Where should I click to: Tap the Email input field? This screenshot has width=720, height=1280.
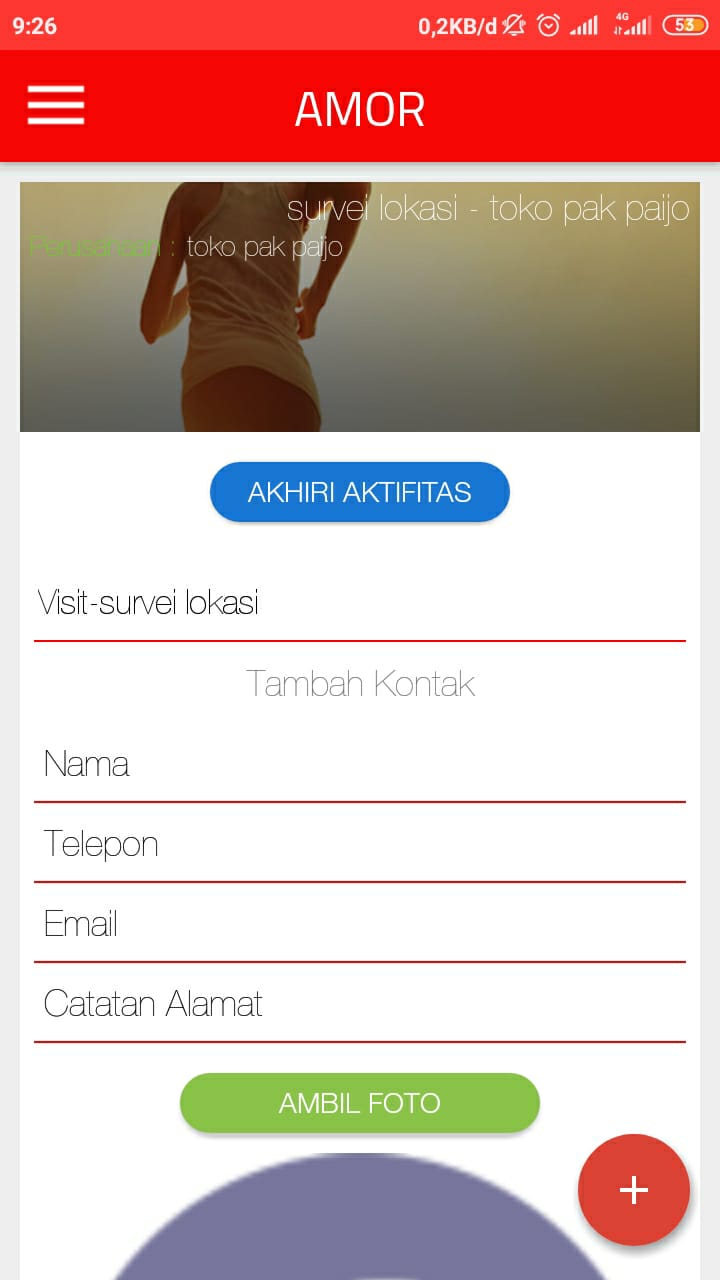360,925
